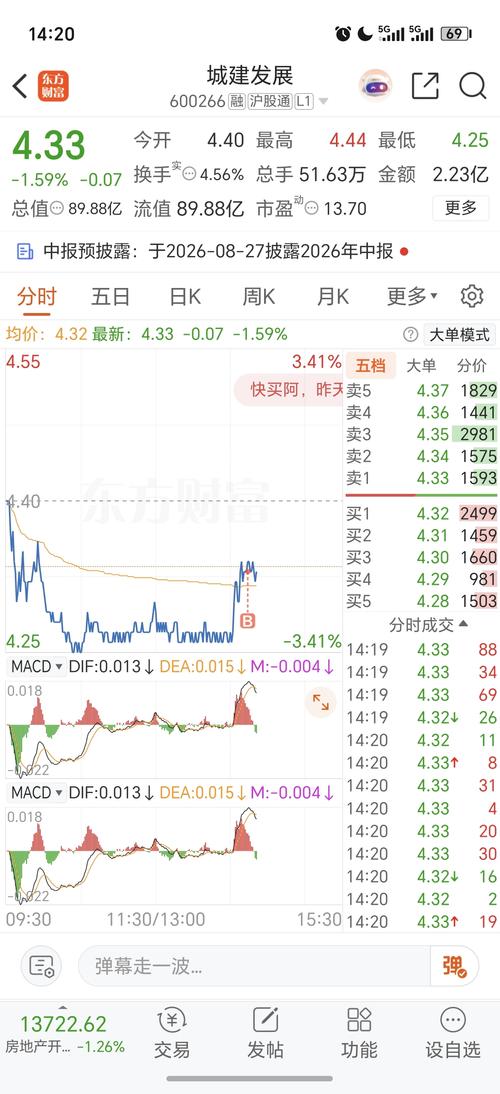This screenshot has width=500, height=1094.
Task: Go back using the top-left arrow
Action: pos(20,87)
